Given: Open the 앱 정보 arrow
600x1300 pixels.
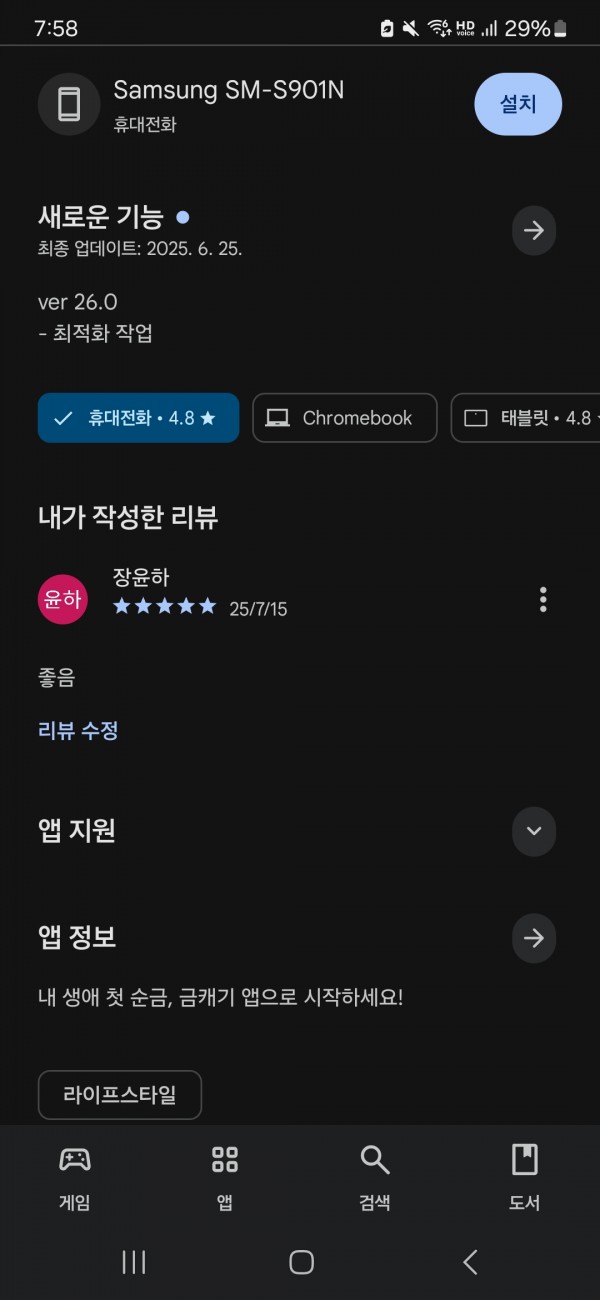Looking at the screenshot, I should click(534, 938).
